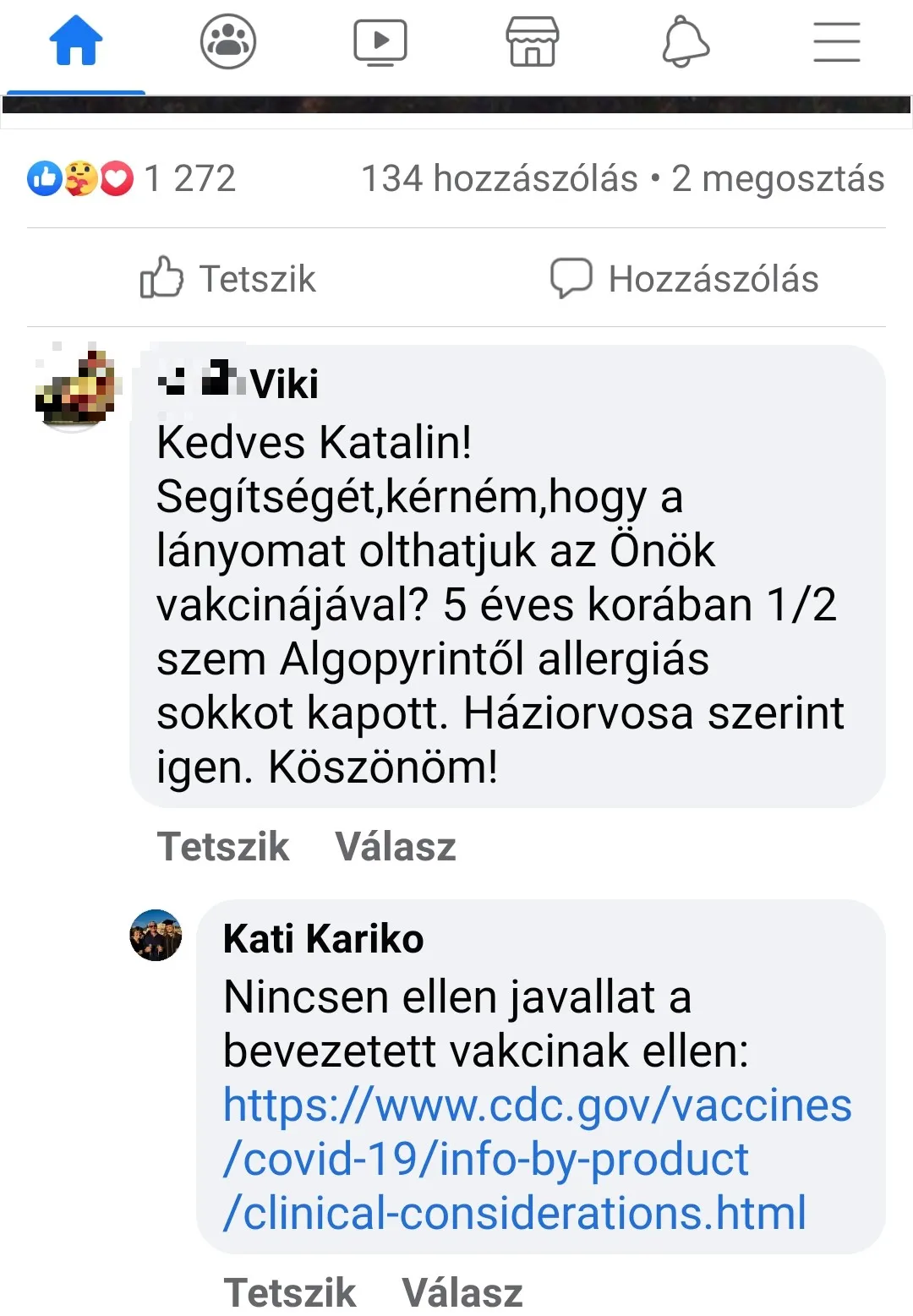This screenshot has height=1316, width=913.
Task: Switch to the Watch video tab
Action: (x=380, y=42)
